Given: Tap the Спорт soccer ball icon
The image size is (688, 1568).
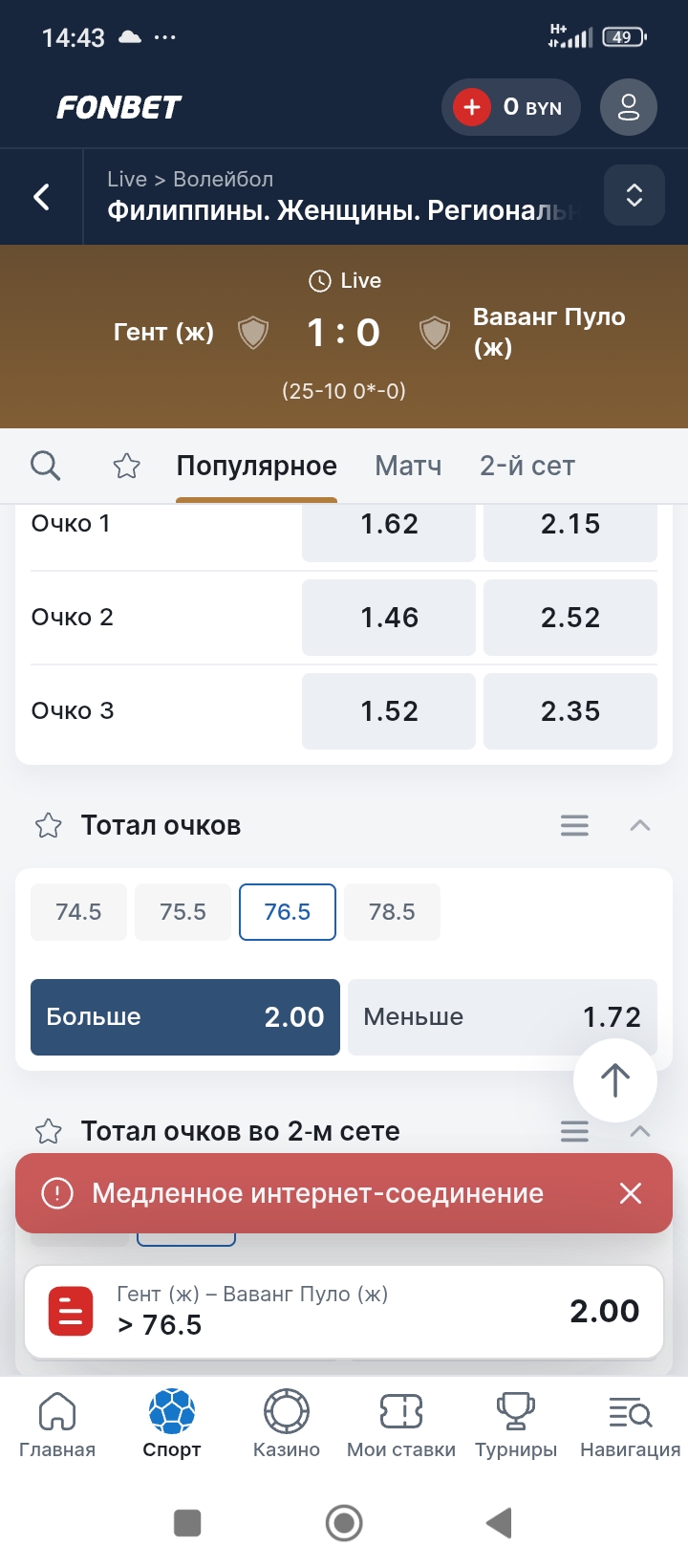Looking at the screenshot, I should pyautogui.click(x=171, y=1410).
